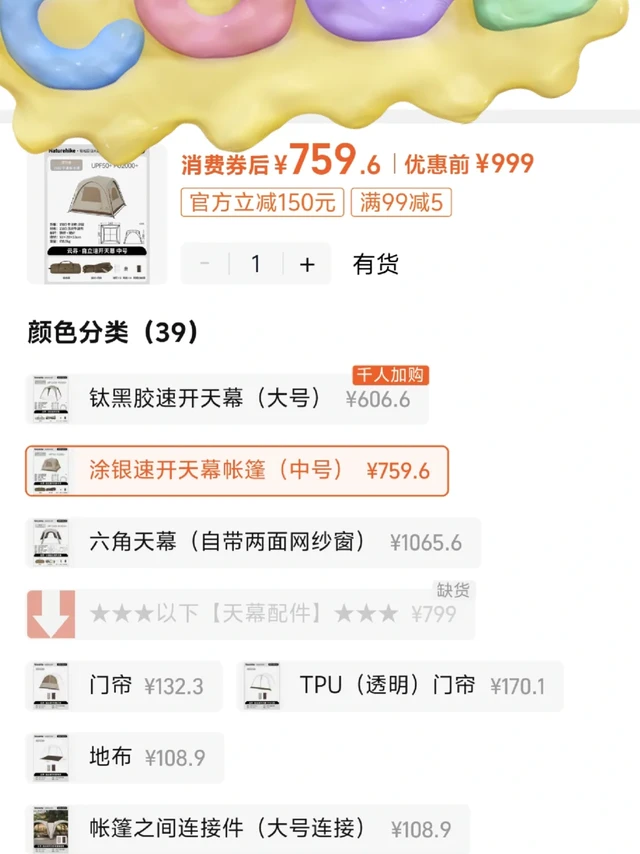
Task: Open the selected tent product image
Action: click(97, 215)
